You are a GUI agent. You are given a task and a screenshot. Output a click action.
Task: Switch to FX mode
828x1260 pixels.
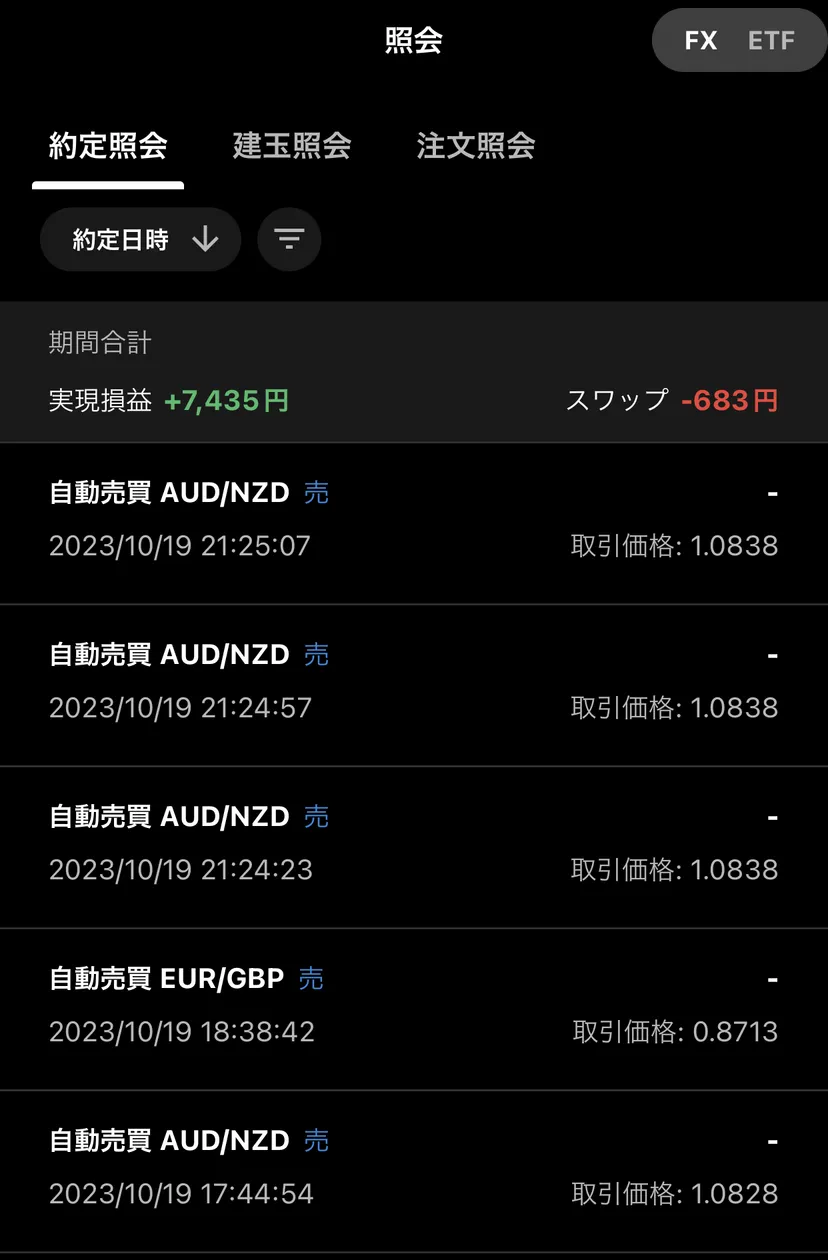click(703, 40)
